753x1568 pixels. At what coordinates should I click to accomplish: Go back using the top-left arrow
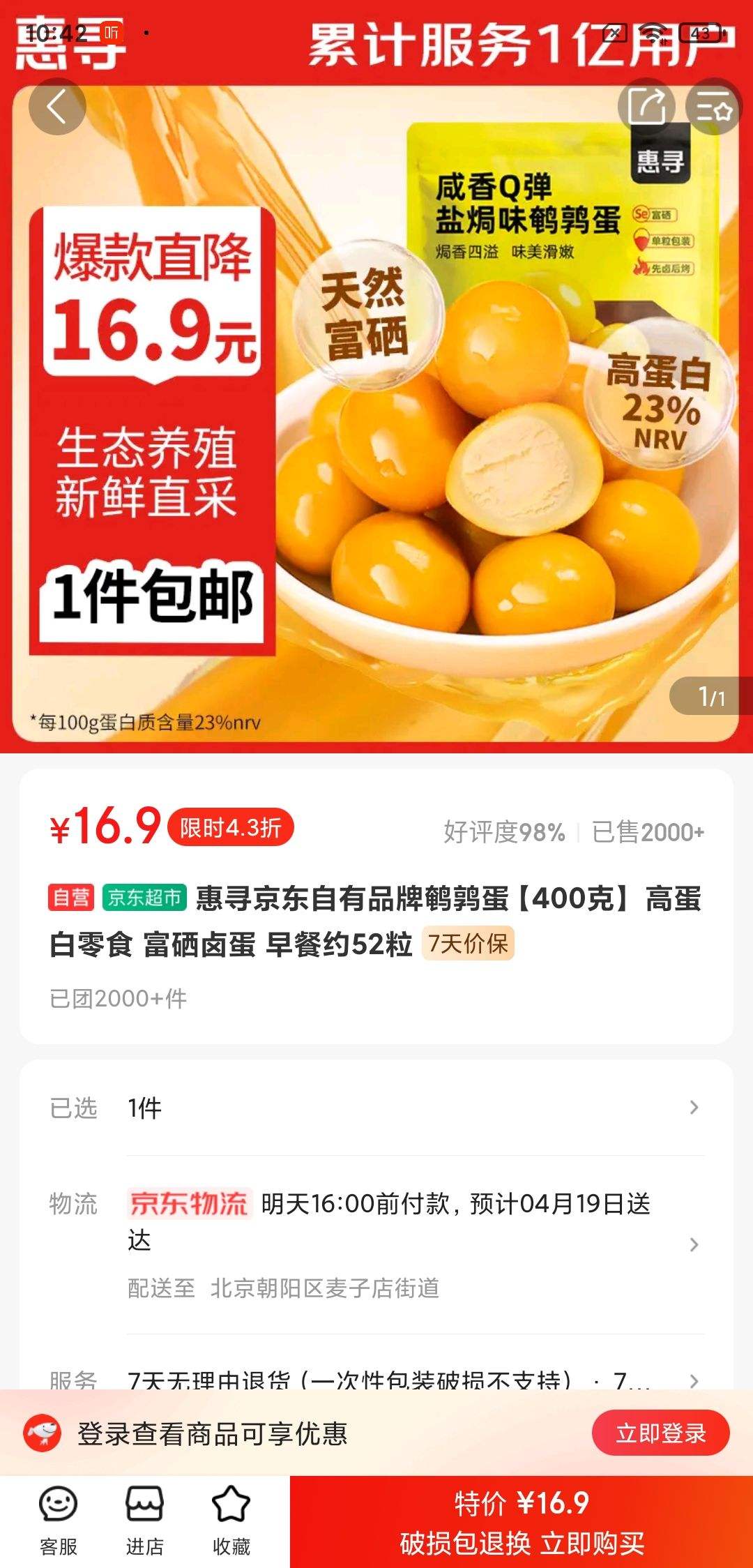coord(57,107)
